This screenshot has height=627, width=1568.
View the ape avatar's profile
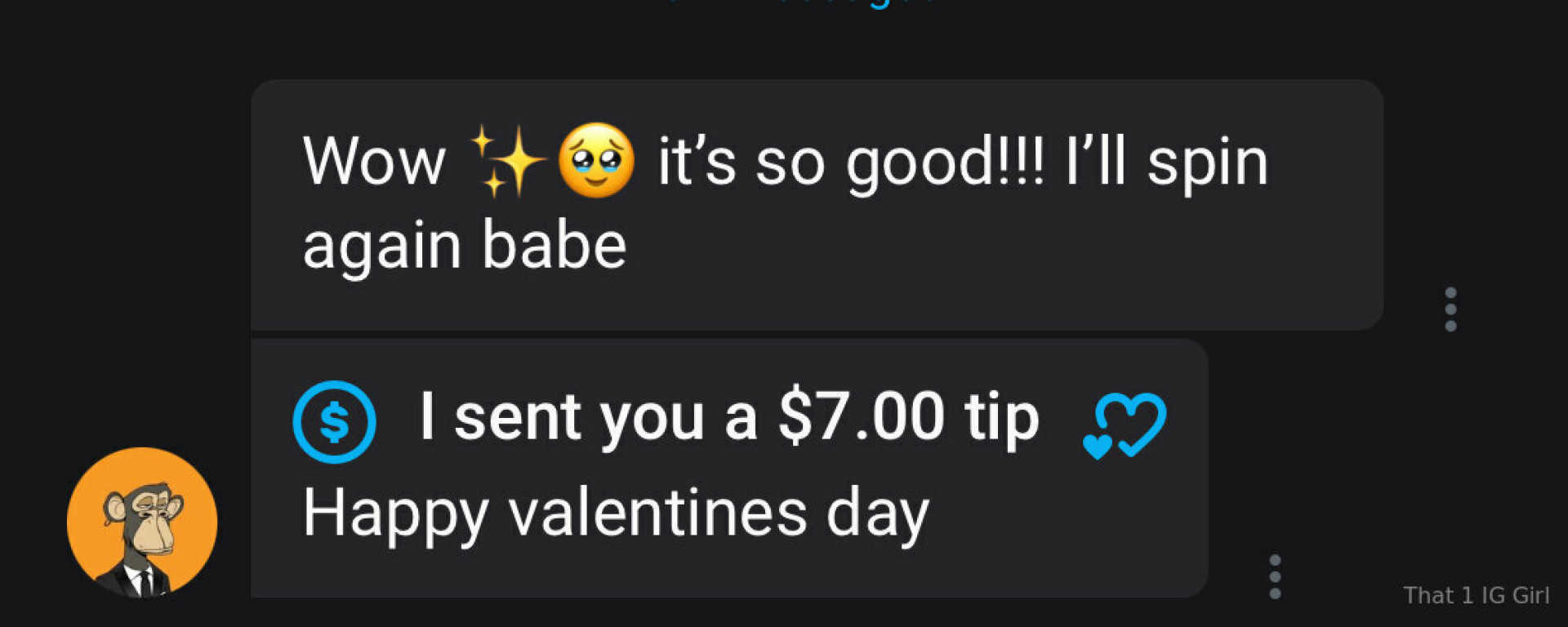click(142, 522)
